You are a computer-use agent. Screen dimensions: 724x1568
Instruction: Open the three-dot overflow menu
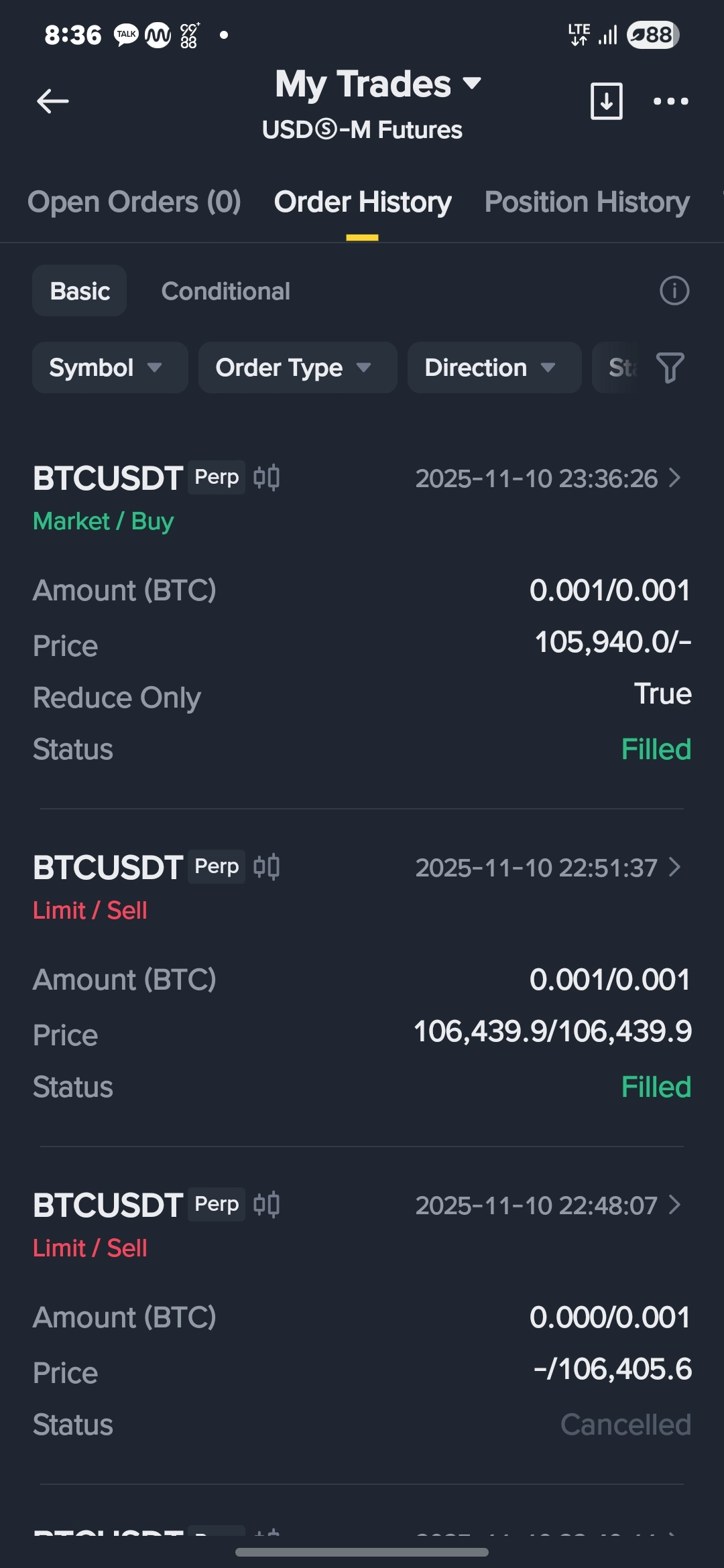coord(670,101)
